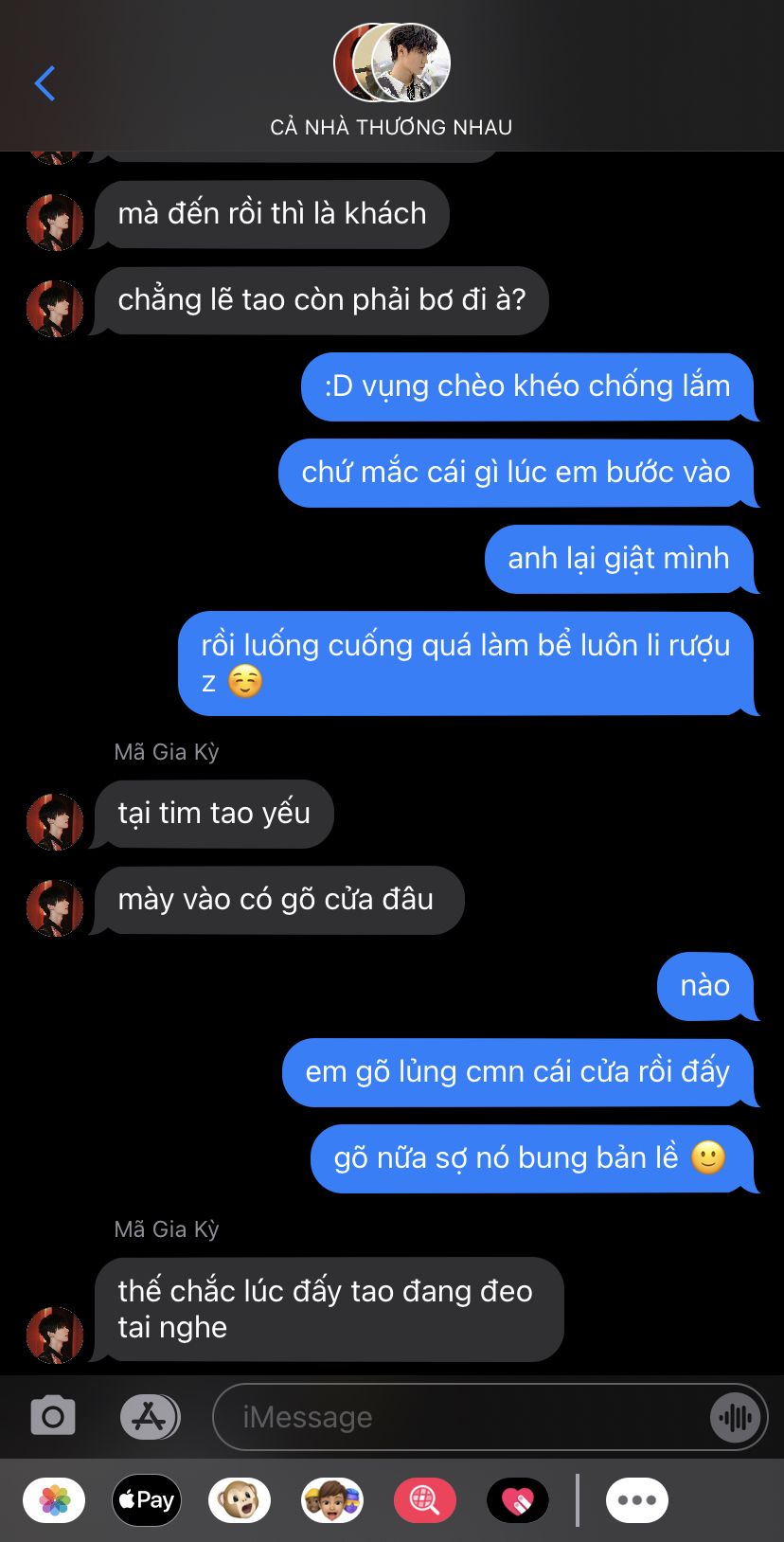Open Memoji stickers
Viewport: 784px width, 1542px height.
tap(332, 1500)
